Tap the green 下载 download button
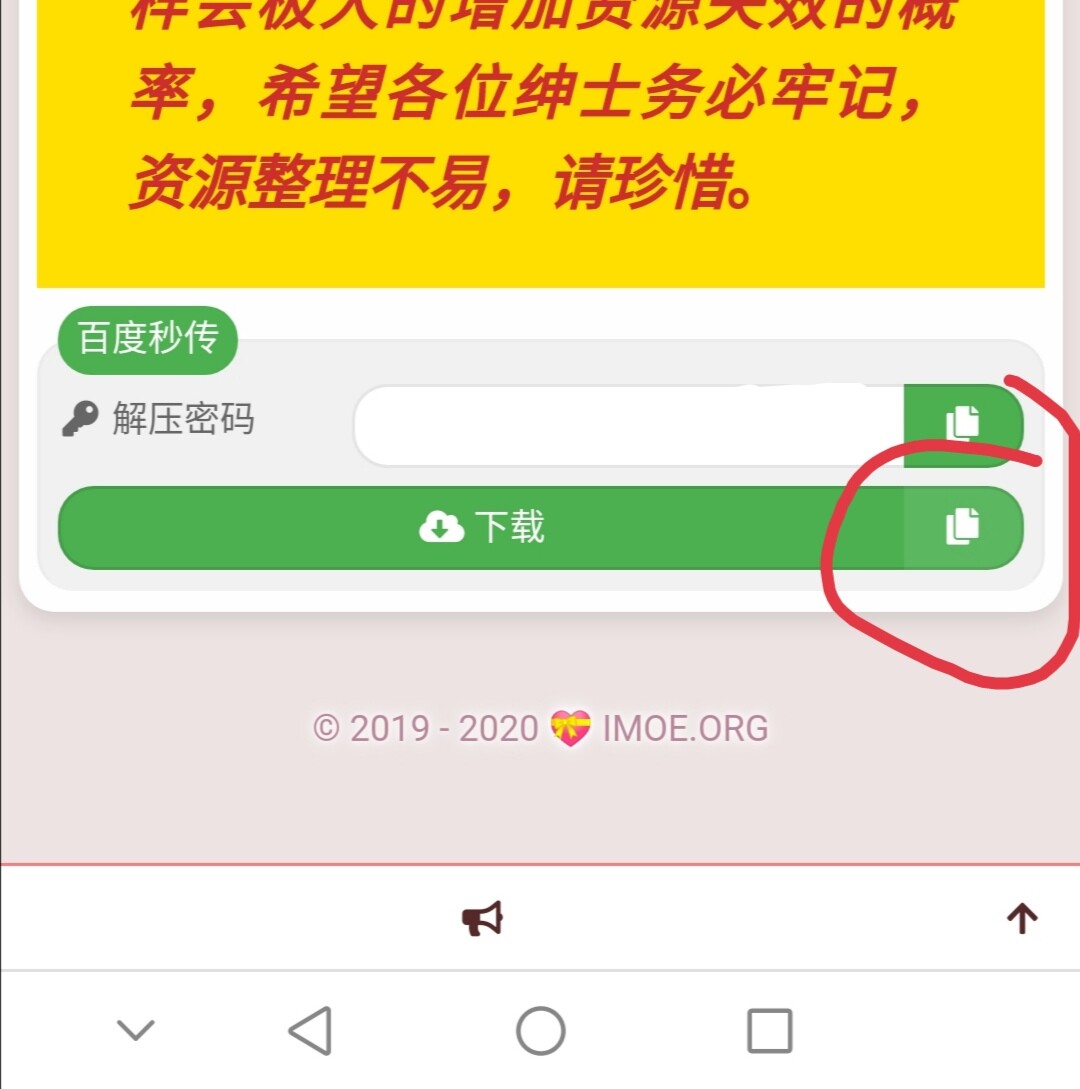 click(x=482, y=528)
